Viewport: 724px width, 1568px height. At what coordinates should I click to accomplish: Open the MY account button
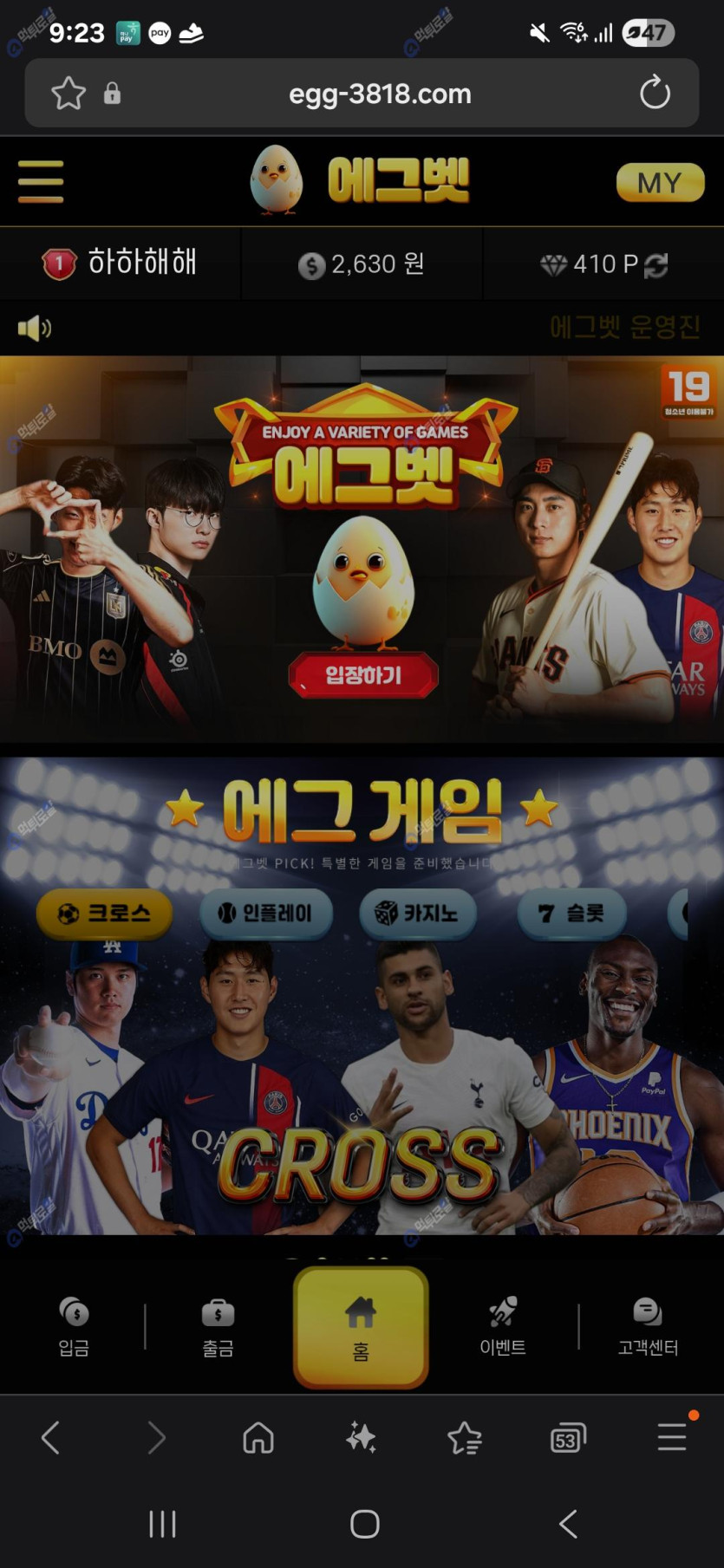(x=659, y=183)
